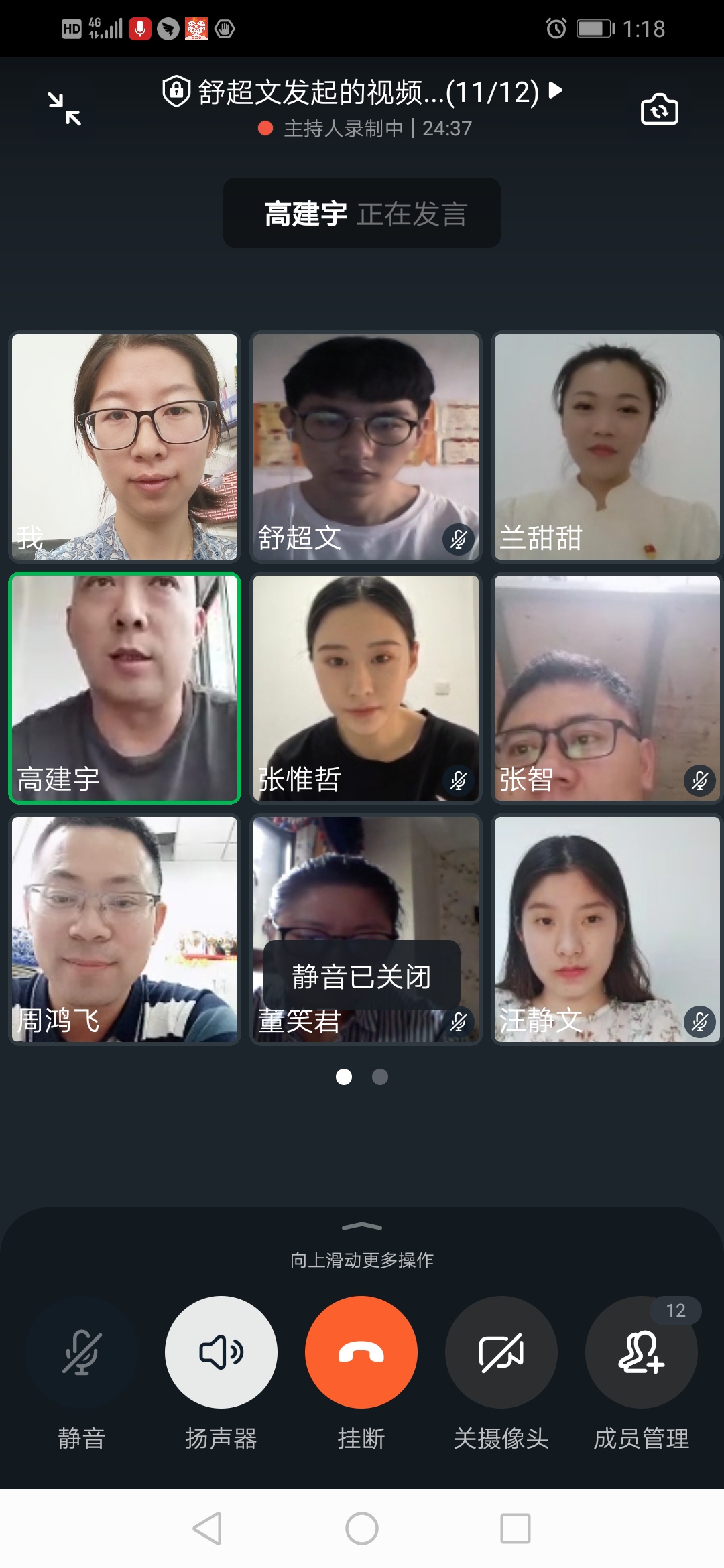The width and height of the screenshot is (724, 1568).
Task: Switch camera with the flip icon
Action: [x=659, y=109]
